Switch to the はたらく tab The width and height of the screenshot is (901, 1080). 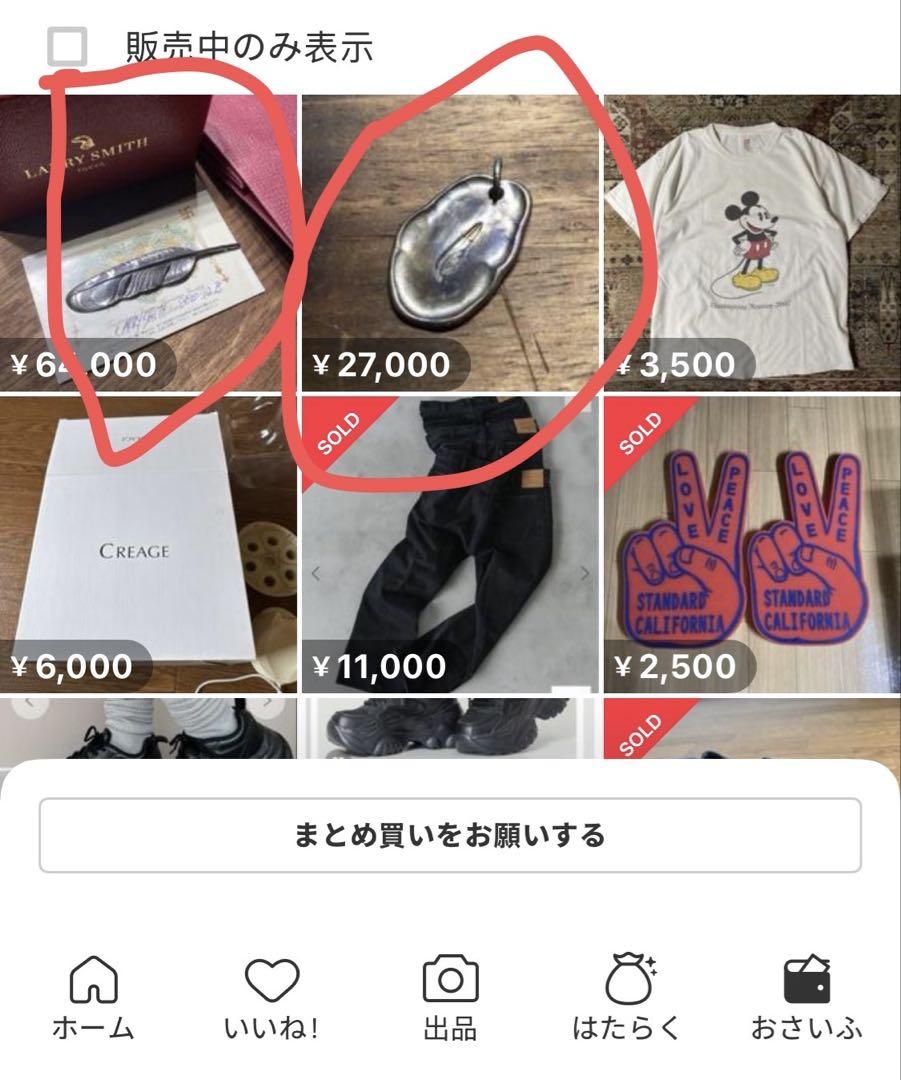(x=627, y=995)
